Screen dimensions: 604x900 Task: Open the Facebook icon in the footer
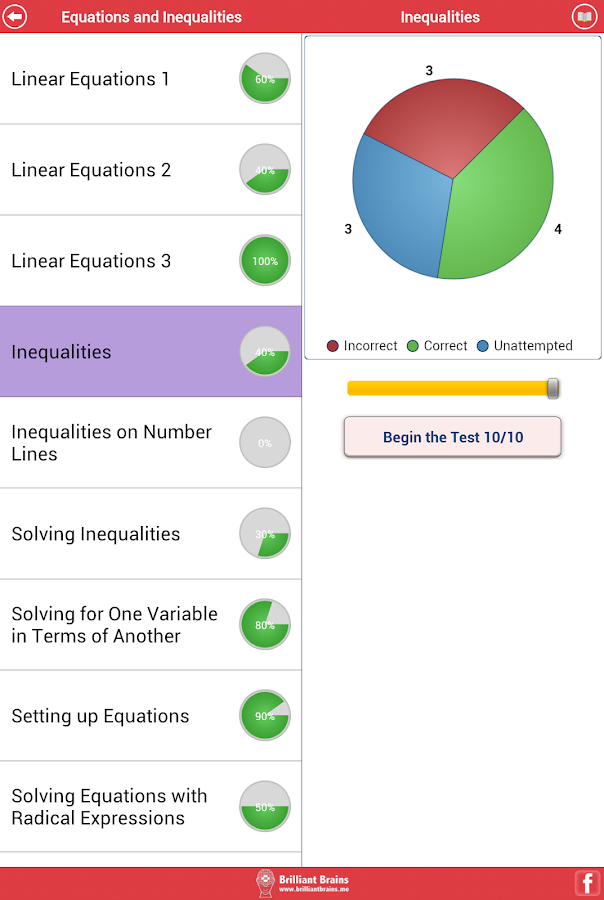tap(587, 883)
